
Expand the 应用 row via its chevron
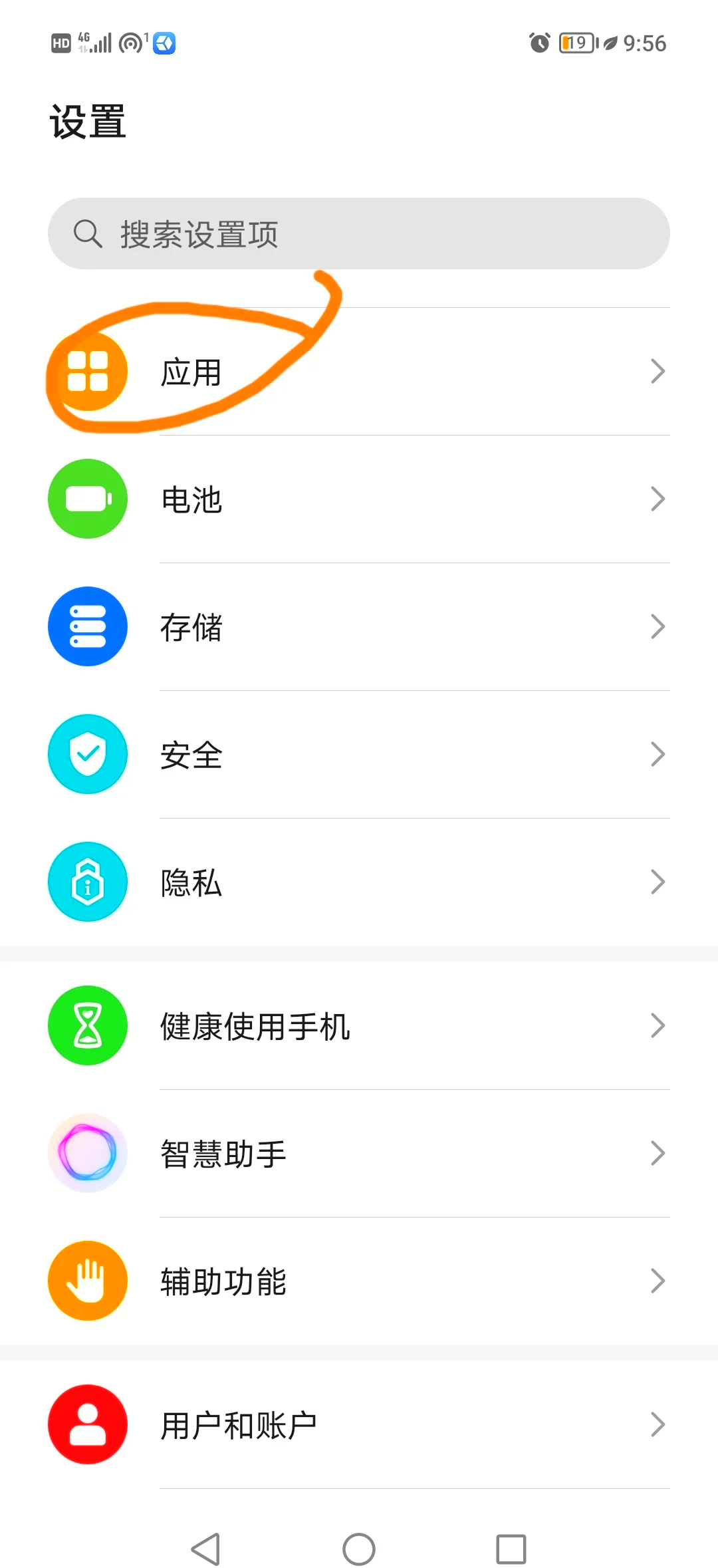point(658,371)
